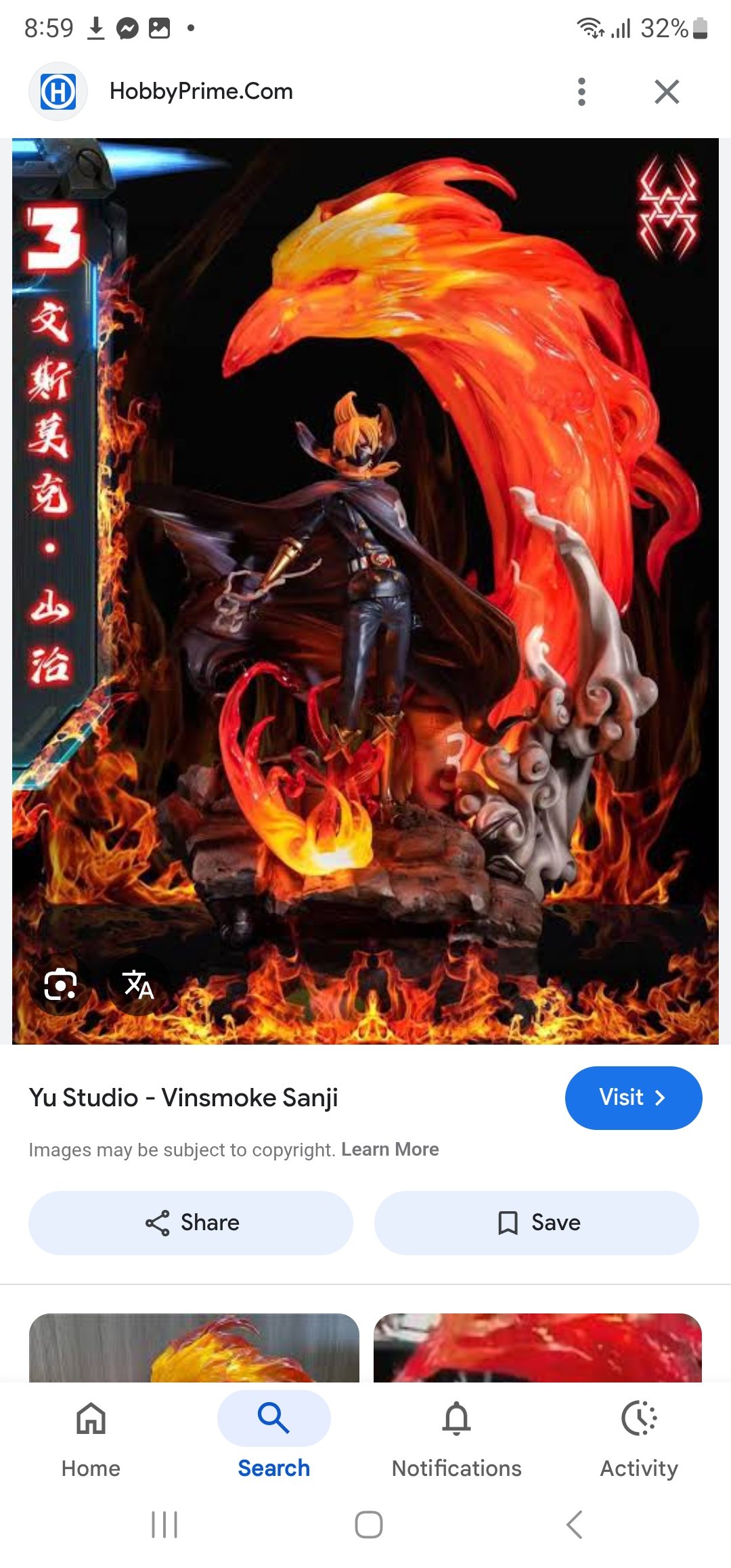Open the HobbyPrime.Com site header
731x1568 pixels.
(x=201, y=91)
